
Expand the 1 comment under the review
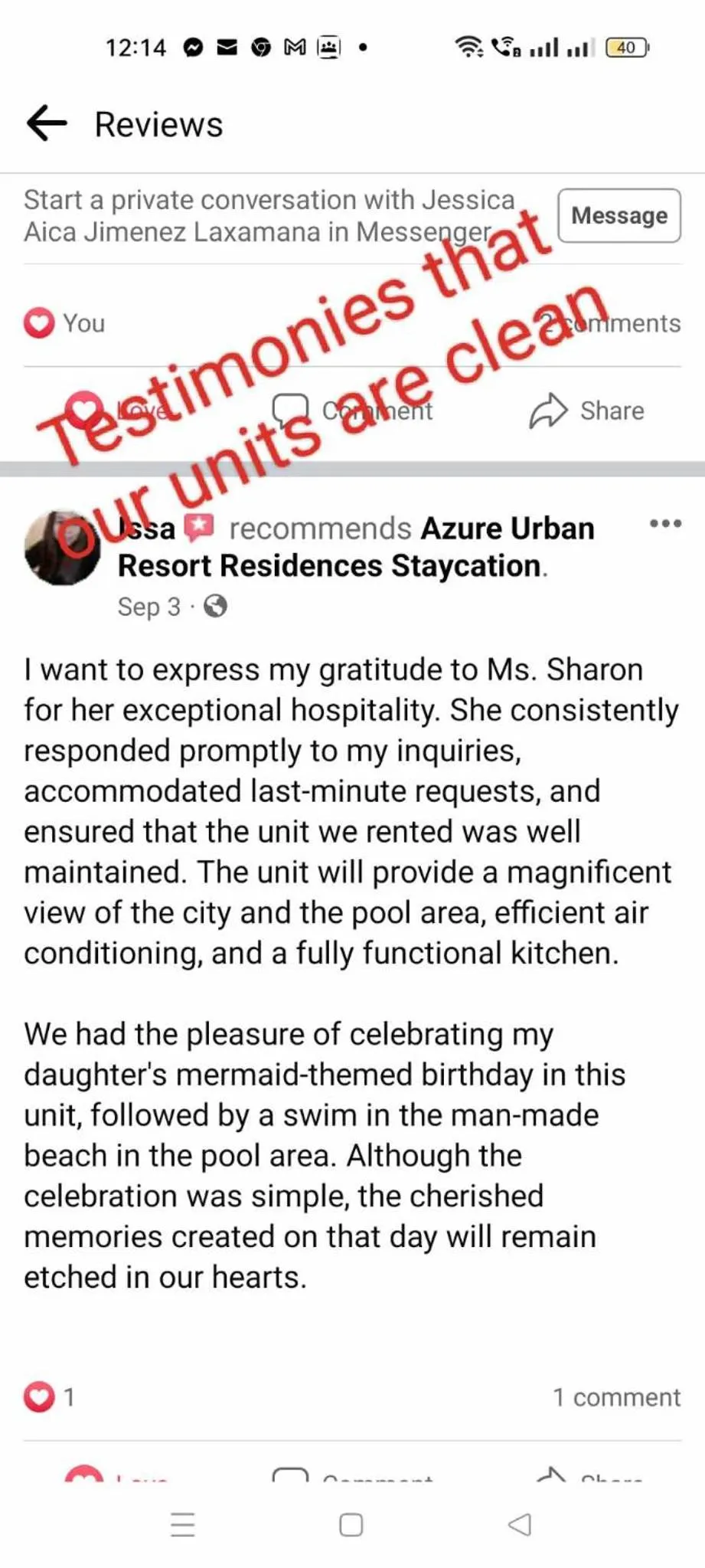pos(615,1396)
